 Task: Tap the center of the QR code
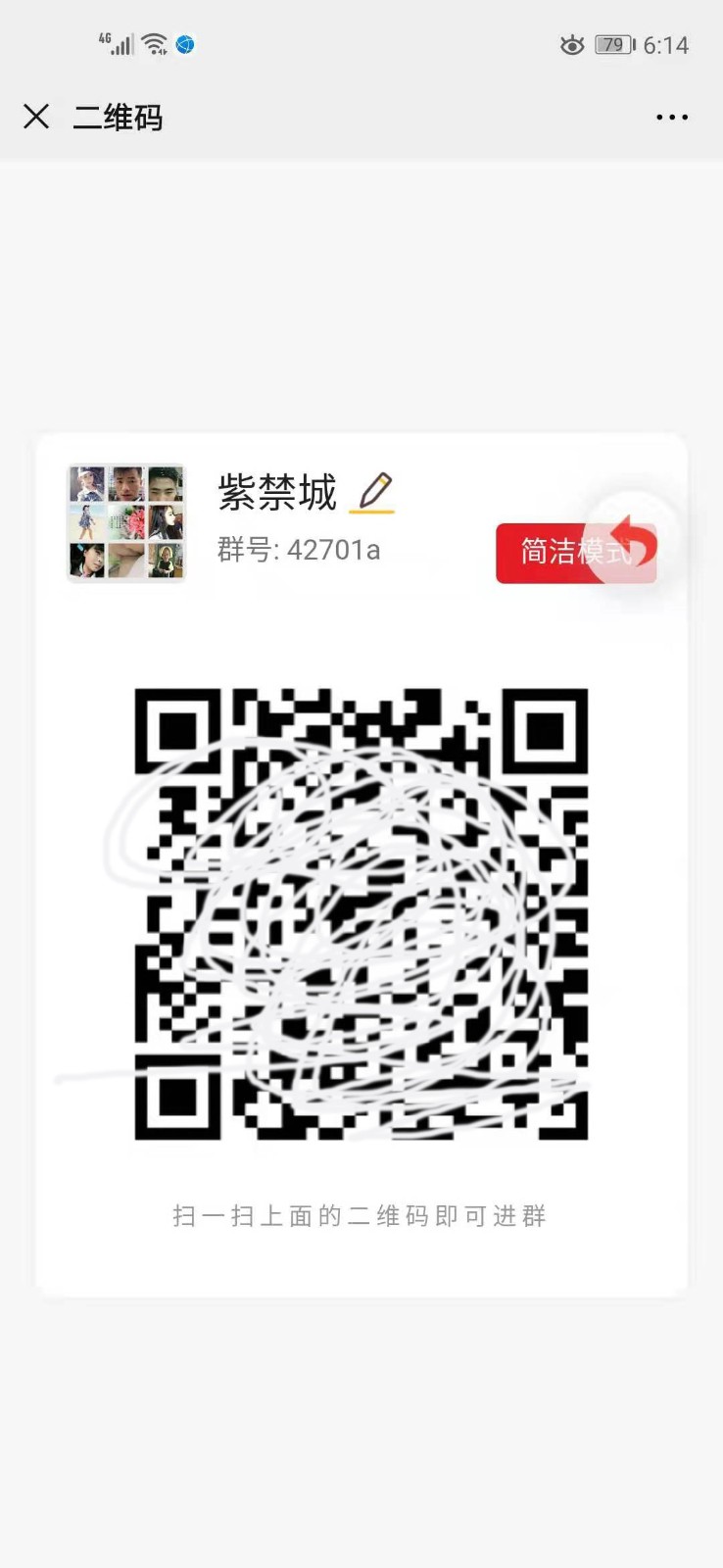[x=361, y=911]
